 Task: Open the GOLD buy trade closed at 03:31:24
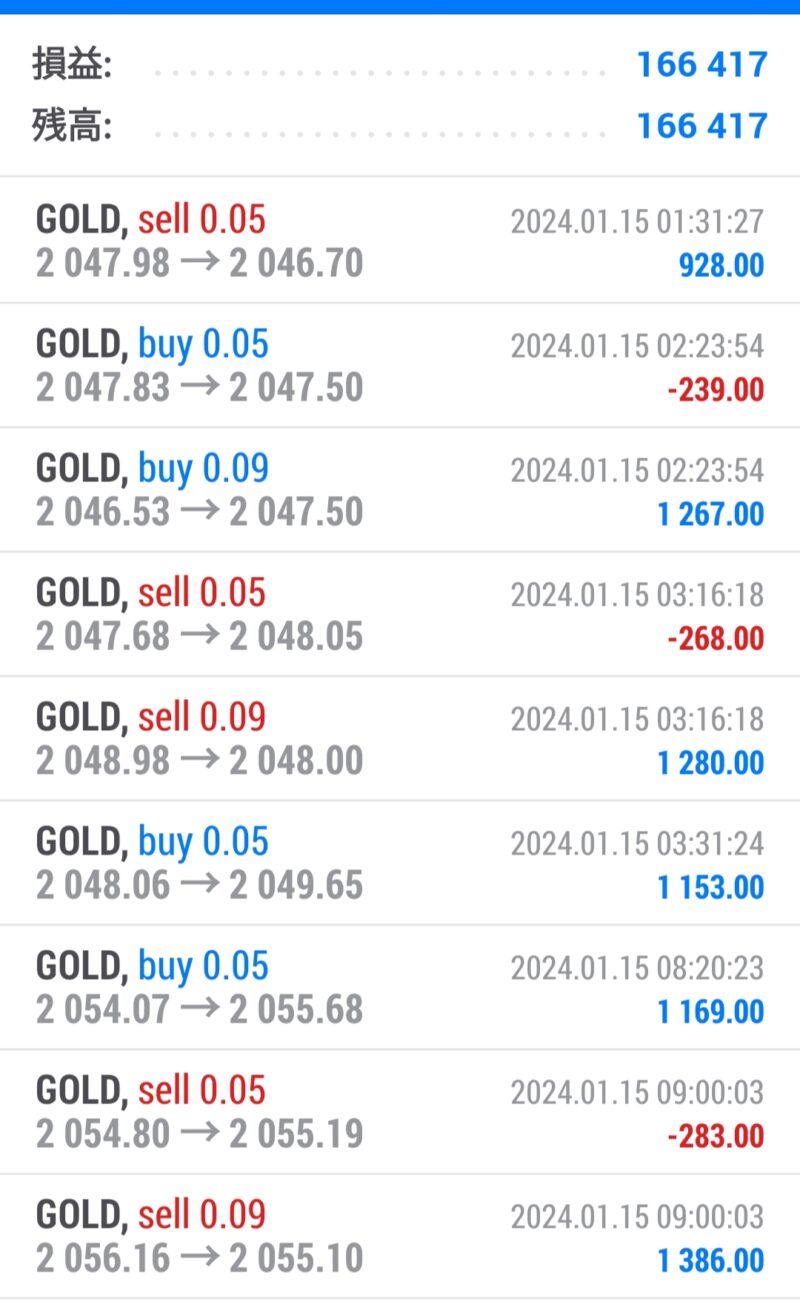(400, 863)
